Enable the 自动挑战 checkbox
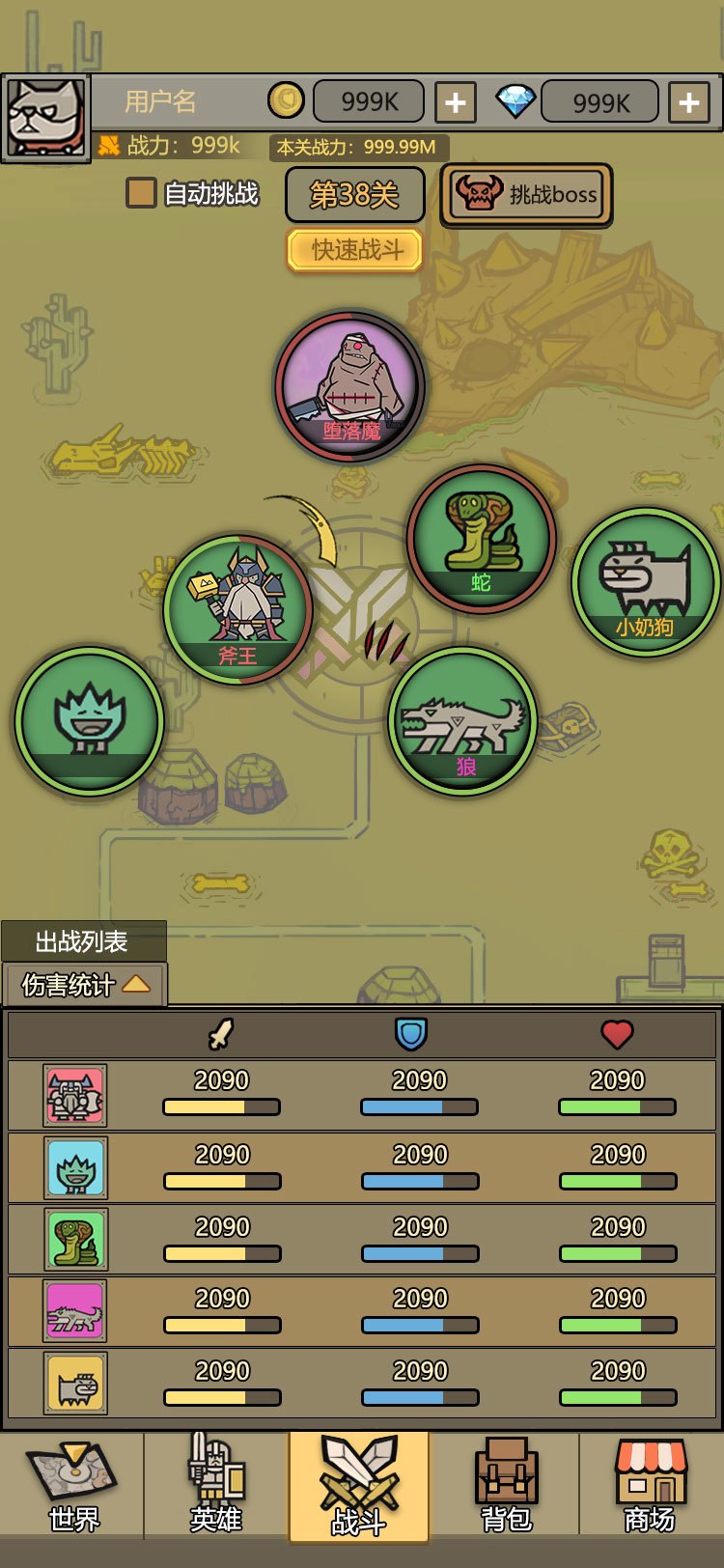 141,192
